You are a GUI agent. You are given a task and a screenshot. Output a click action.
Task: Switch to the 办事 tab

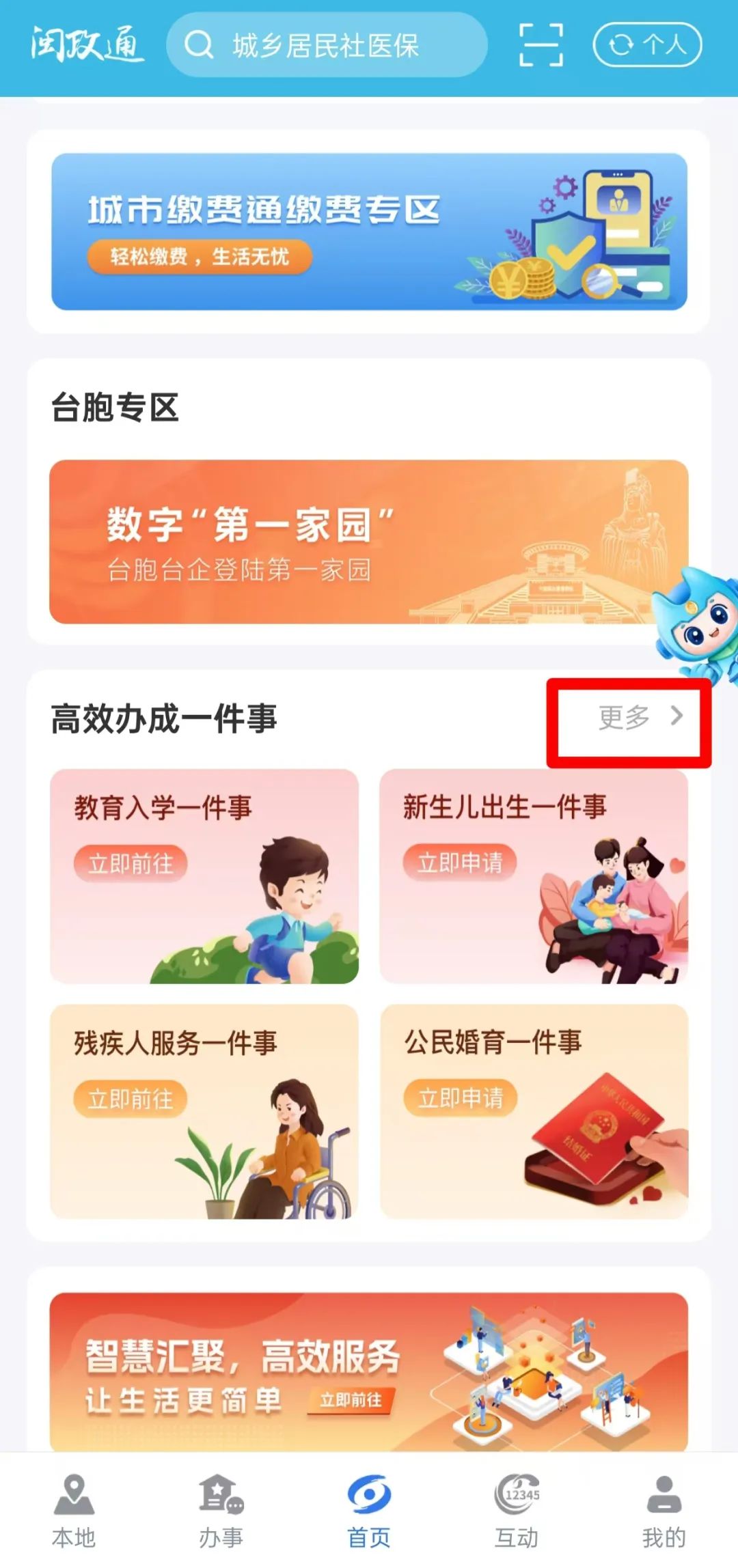coord(221,1511)
